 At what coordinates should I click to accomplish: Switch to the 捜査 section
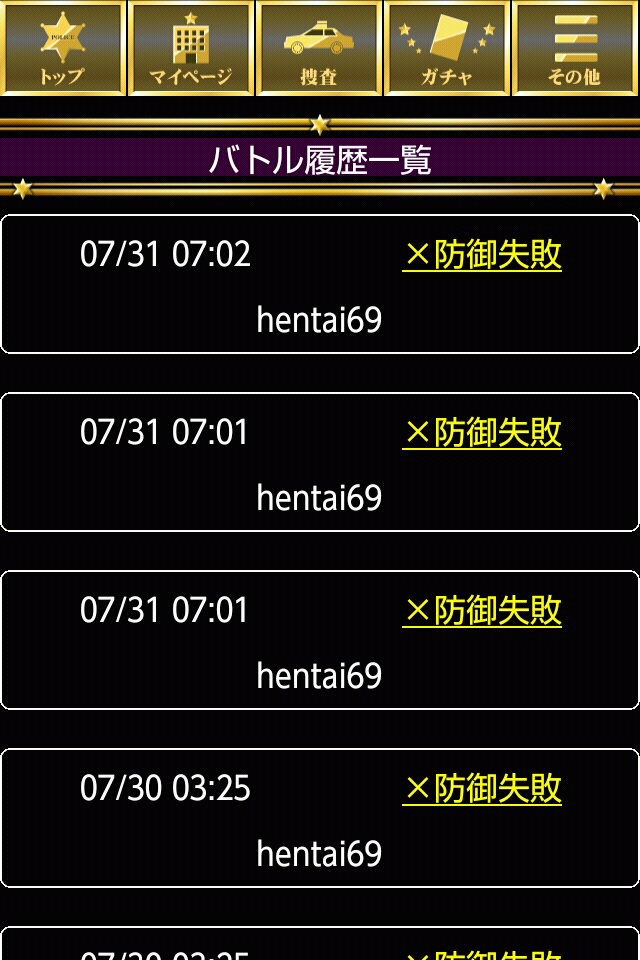click(x=319, y=48)
